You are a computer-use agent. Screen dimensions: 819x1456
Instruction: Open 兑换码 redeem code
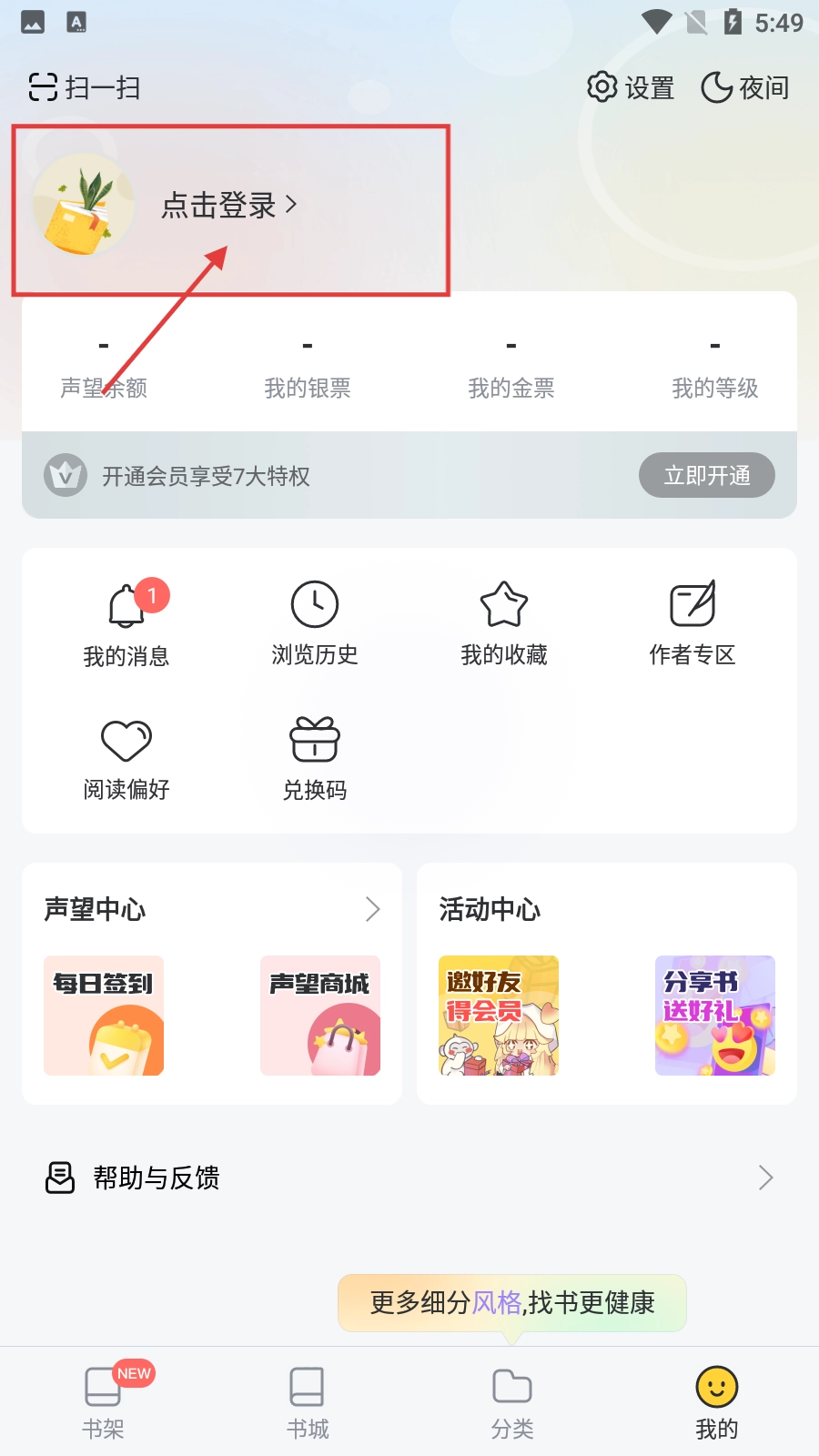pos(315,758)
